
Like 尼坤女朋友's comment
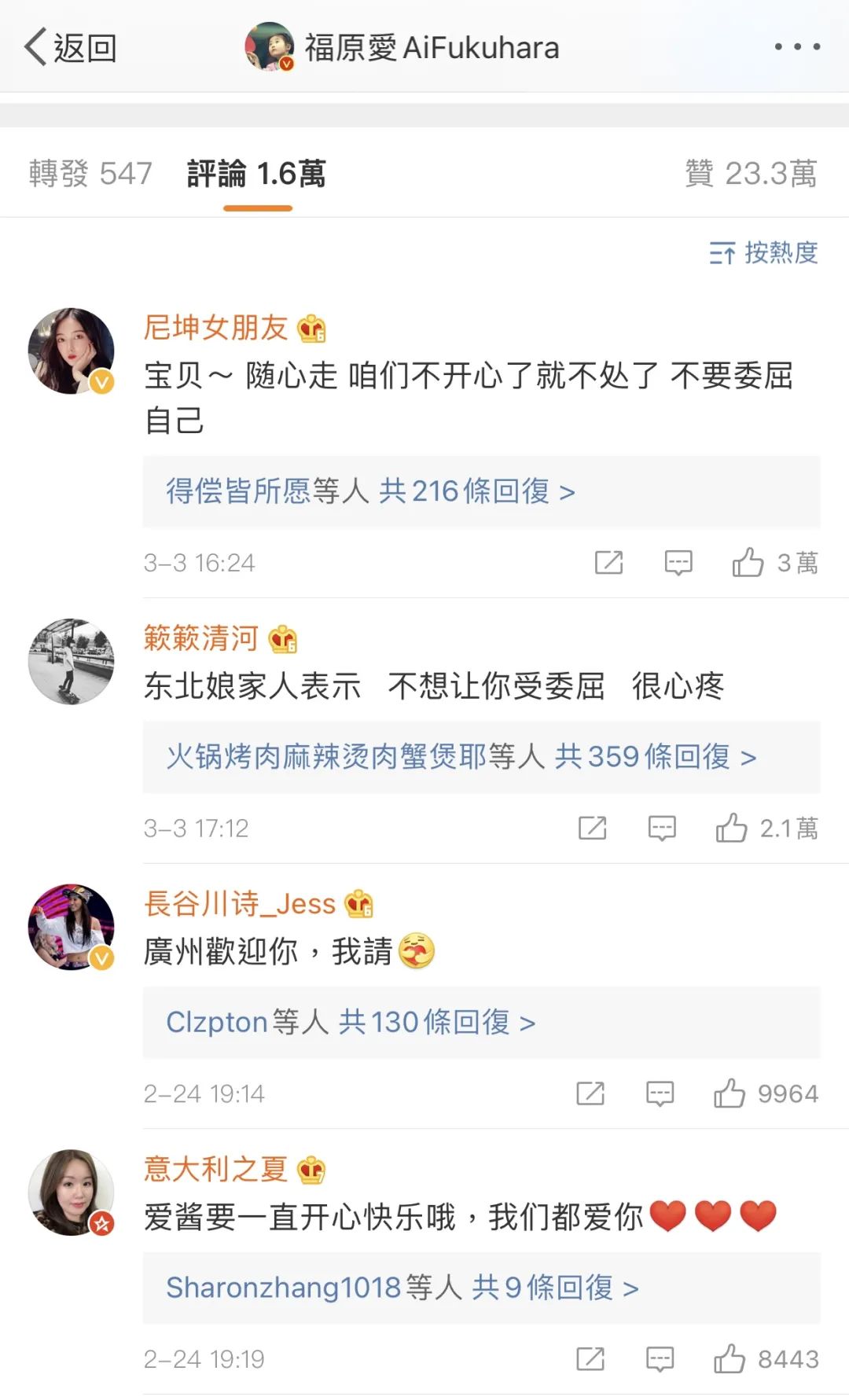tap(774, 563)
